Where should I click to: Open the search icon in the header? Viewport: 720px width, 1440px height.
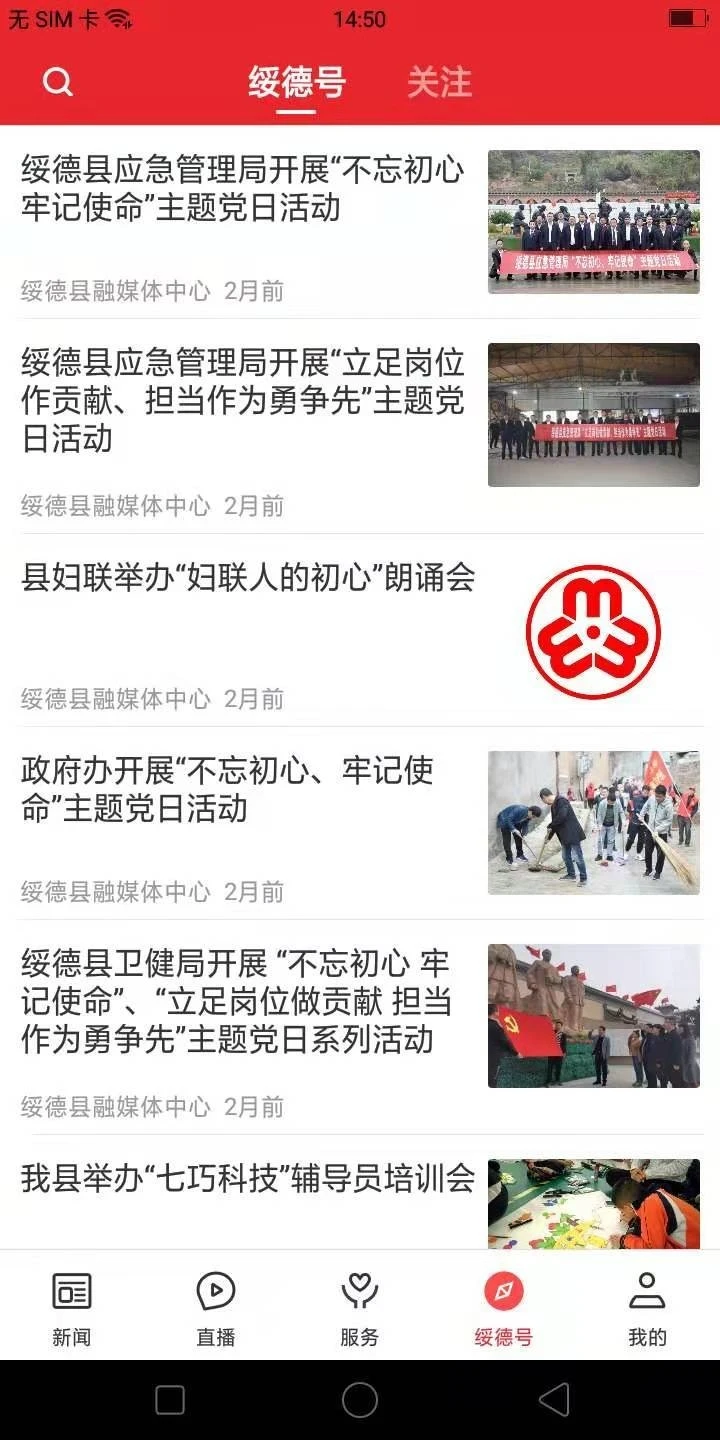[57, 82]
